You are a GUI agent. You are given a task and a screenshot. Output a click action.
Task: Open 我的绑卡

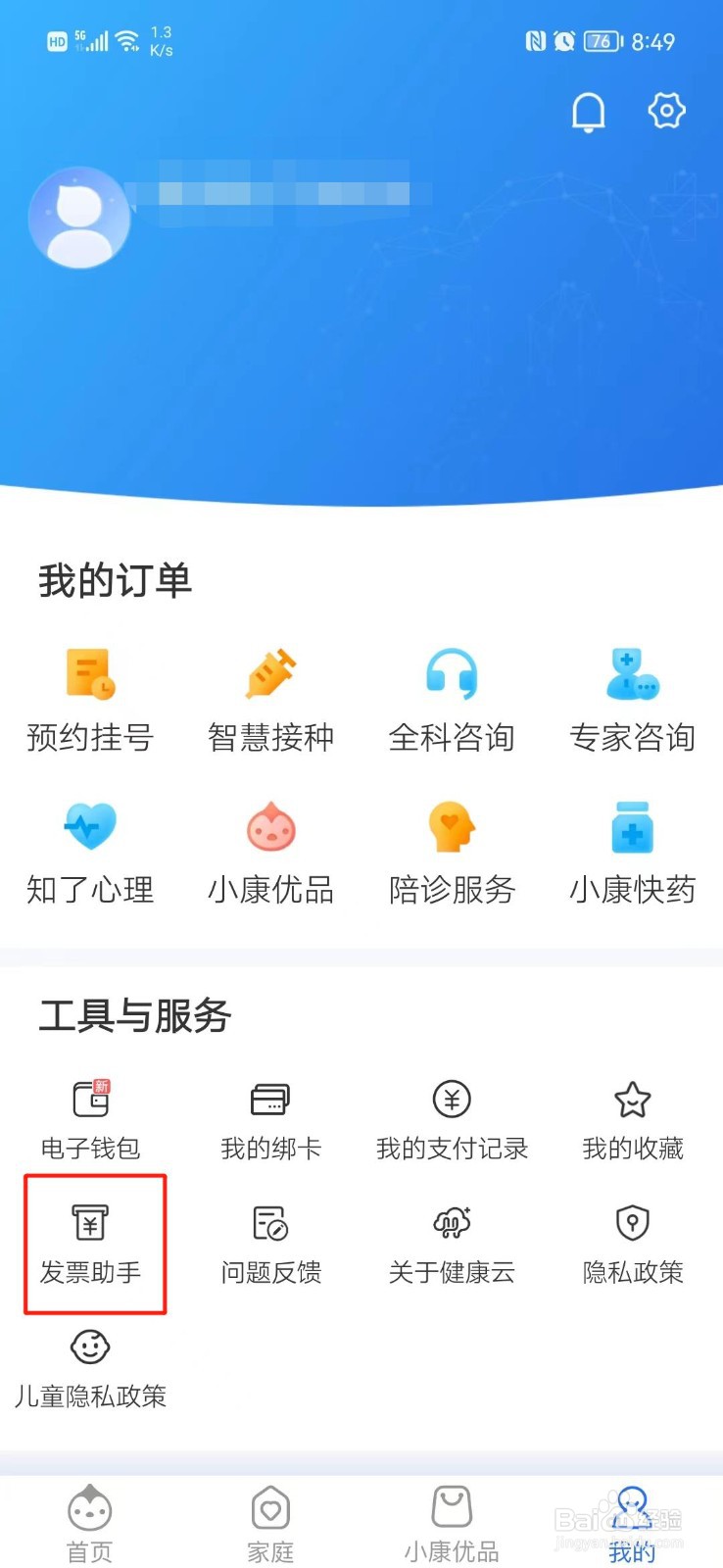pyautogui.click(x=271, y=1120)
